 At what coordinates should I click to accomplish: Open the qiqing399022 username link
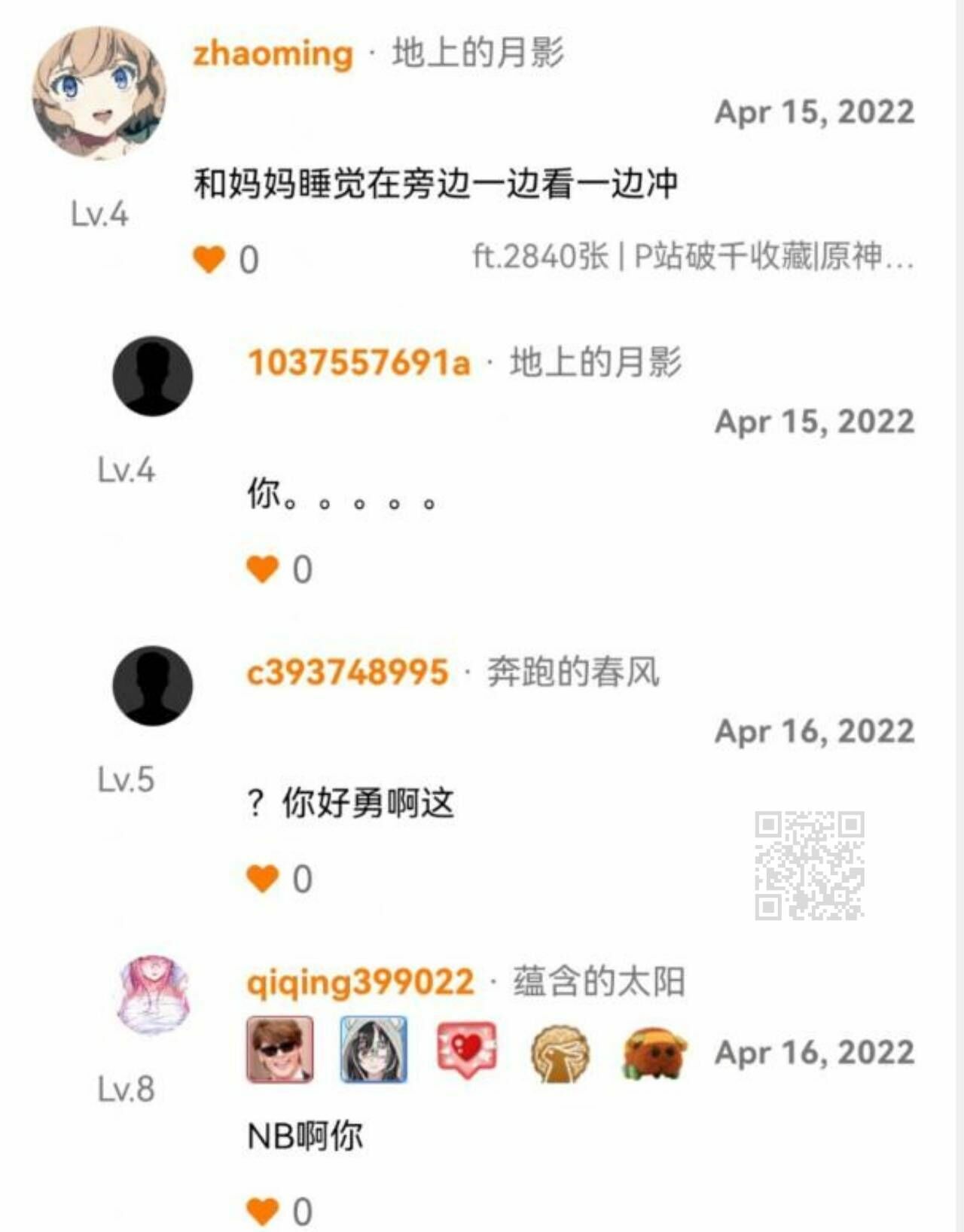360,983
